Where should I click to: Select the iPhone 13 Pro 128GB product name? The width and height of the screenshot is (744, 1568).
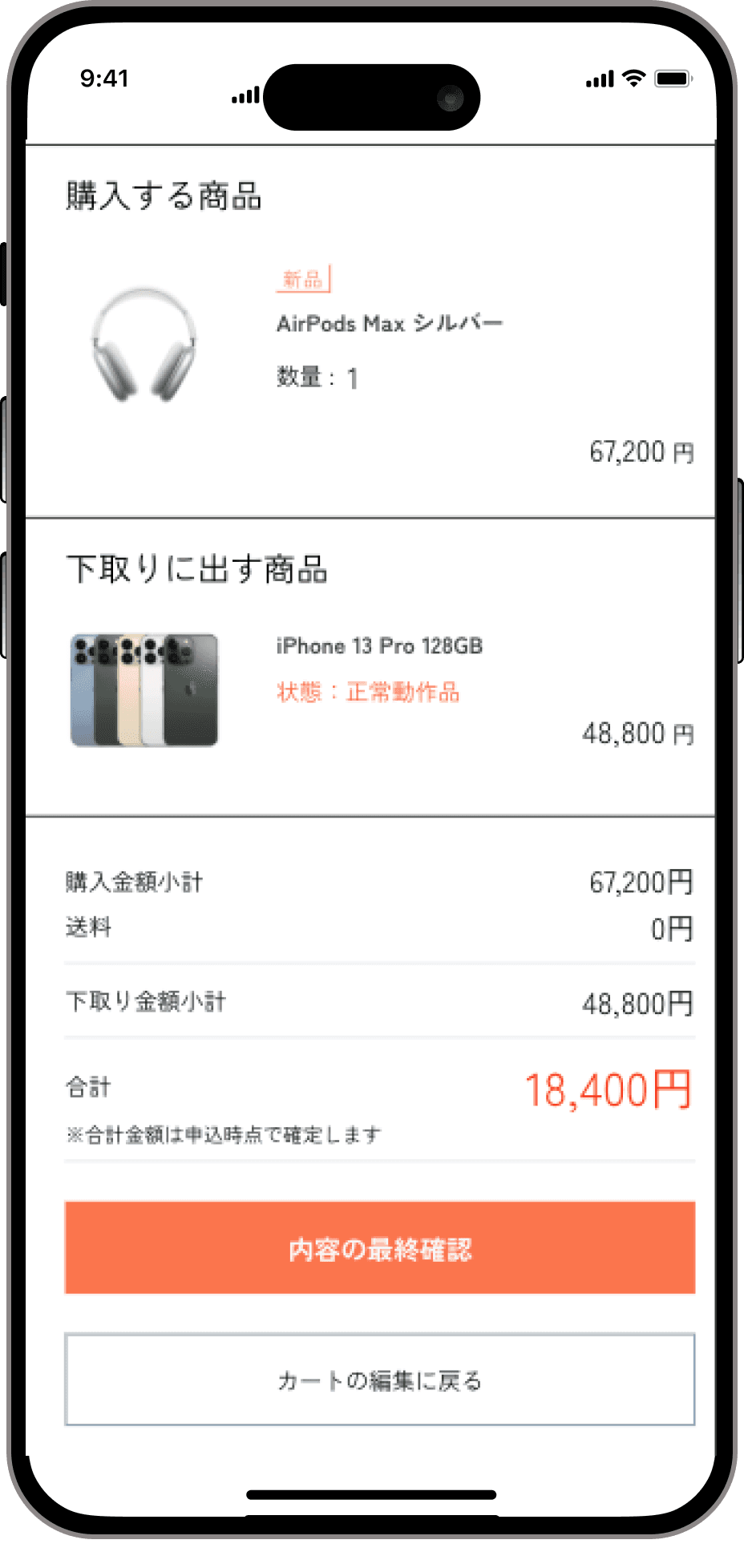click(379, 645)
